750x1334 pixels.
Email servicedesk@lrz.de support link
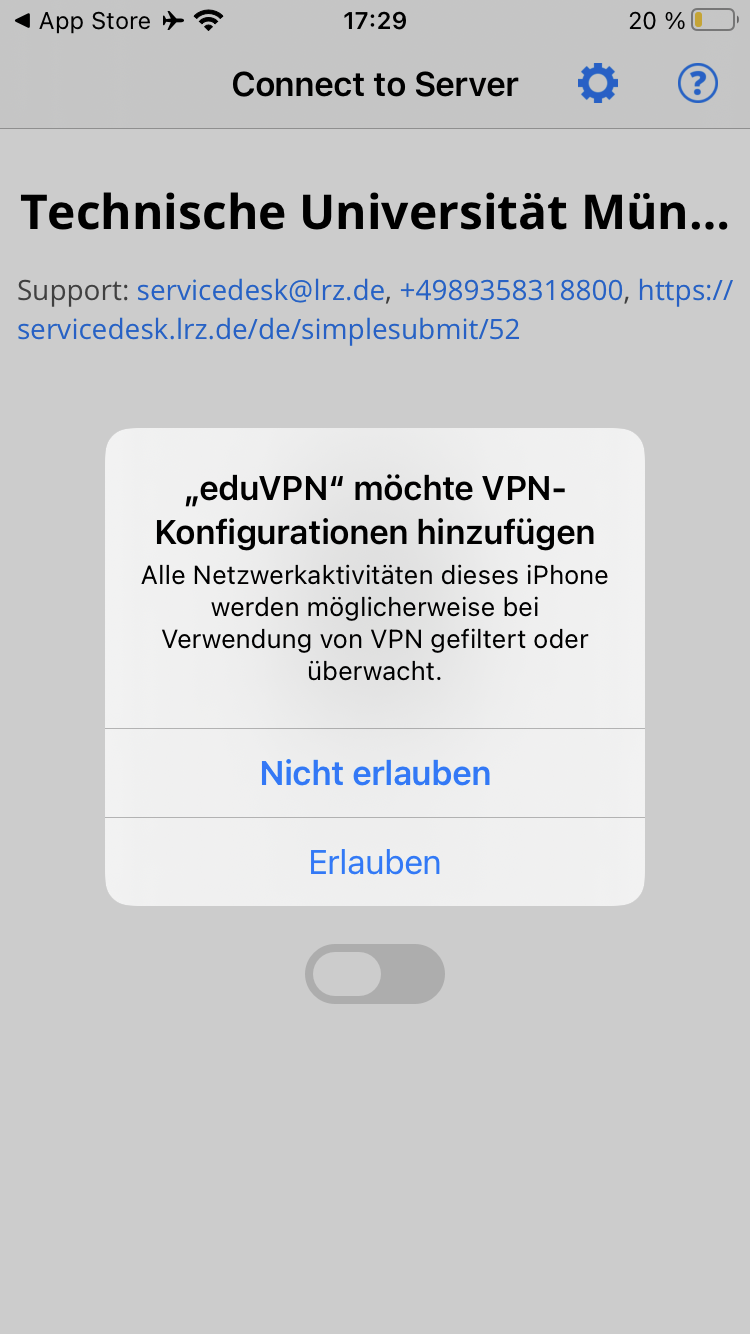tap(260, 291)
